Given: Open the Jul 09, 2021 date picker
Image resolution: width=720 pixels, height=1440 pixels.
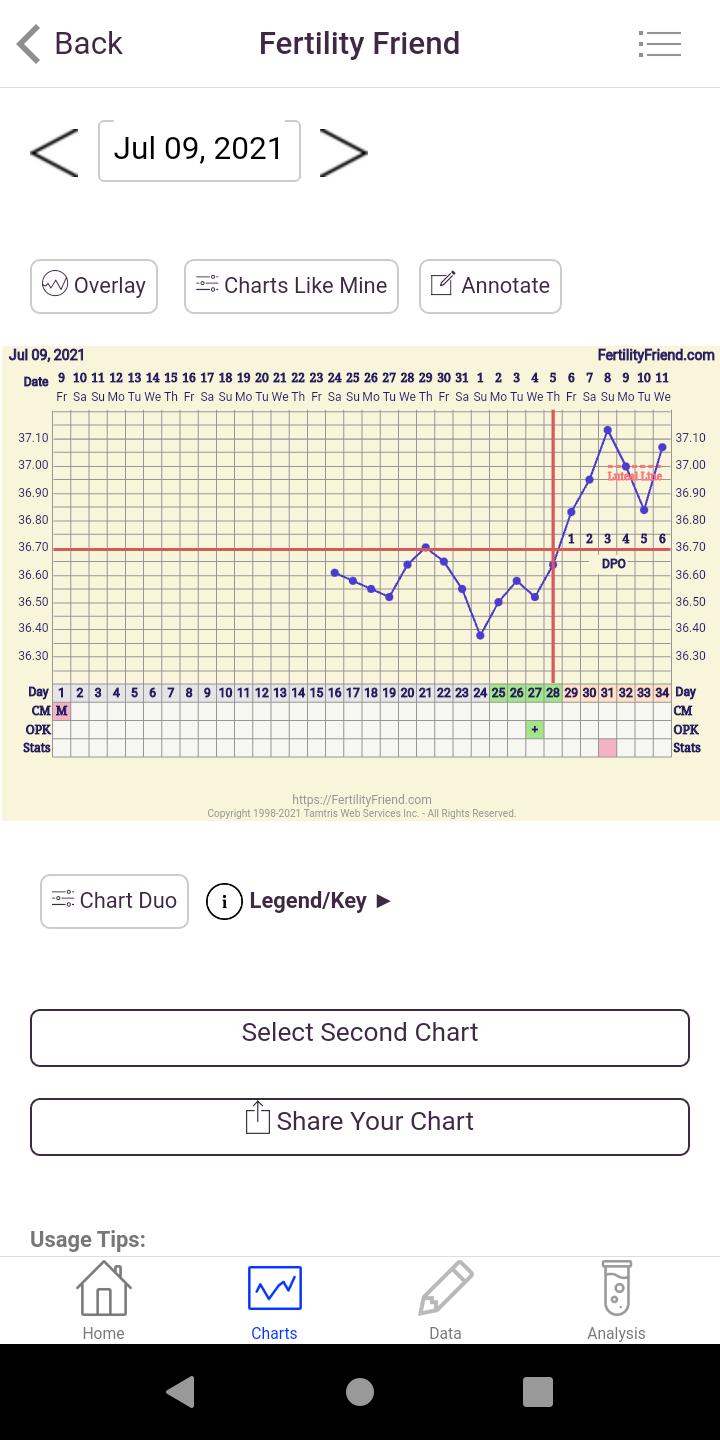Looking at the screenshot, I should 199,150.
